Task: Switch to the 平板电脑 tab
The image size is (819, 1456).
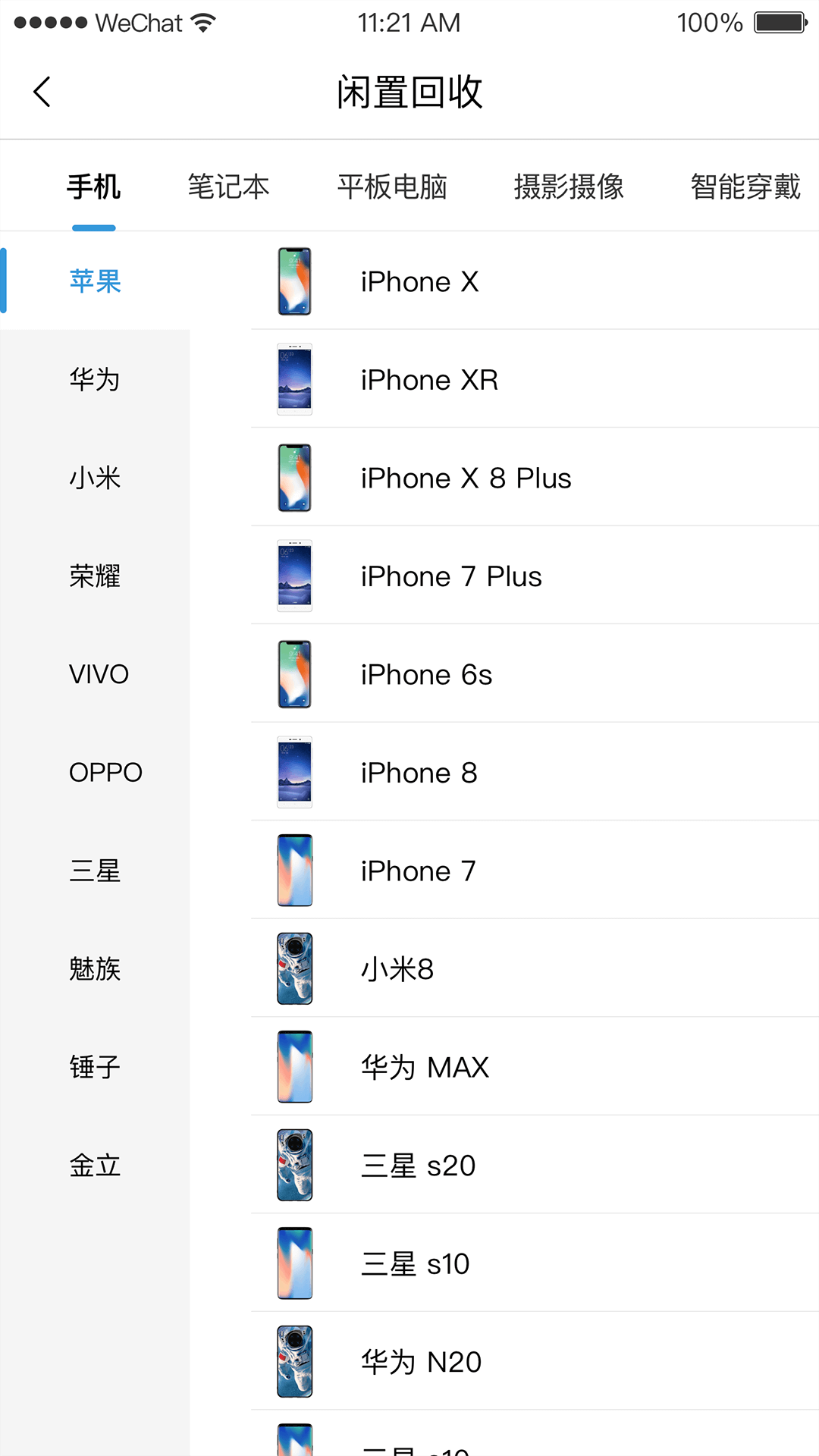Action: [x=392, y=187]
